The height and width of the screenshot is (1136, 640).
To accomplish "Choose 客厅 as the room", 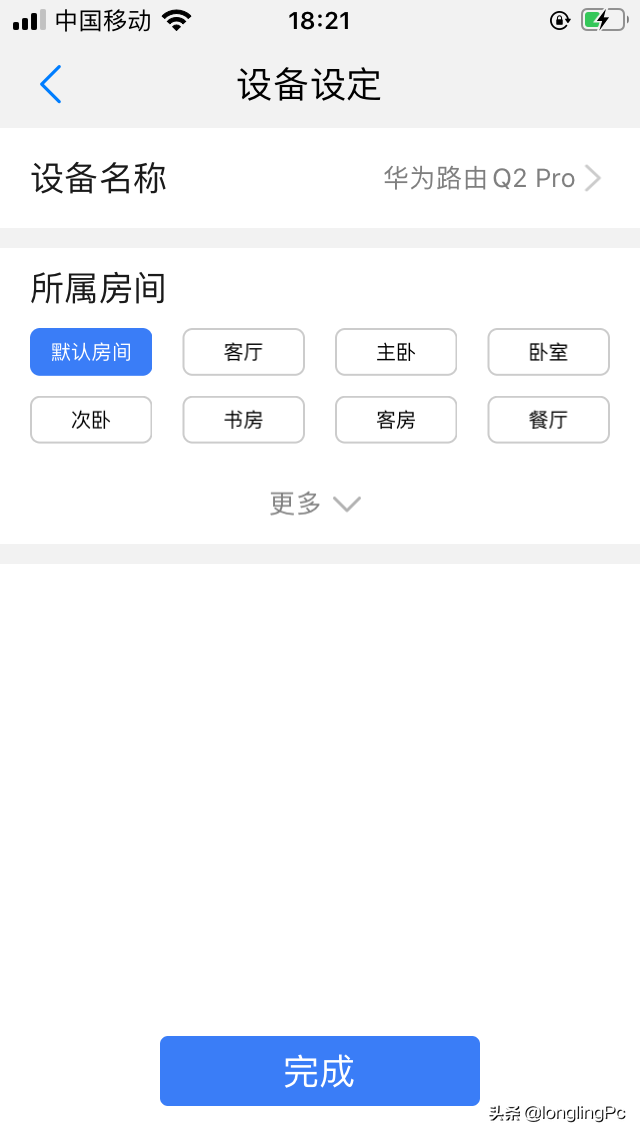I will click(244, 352).
